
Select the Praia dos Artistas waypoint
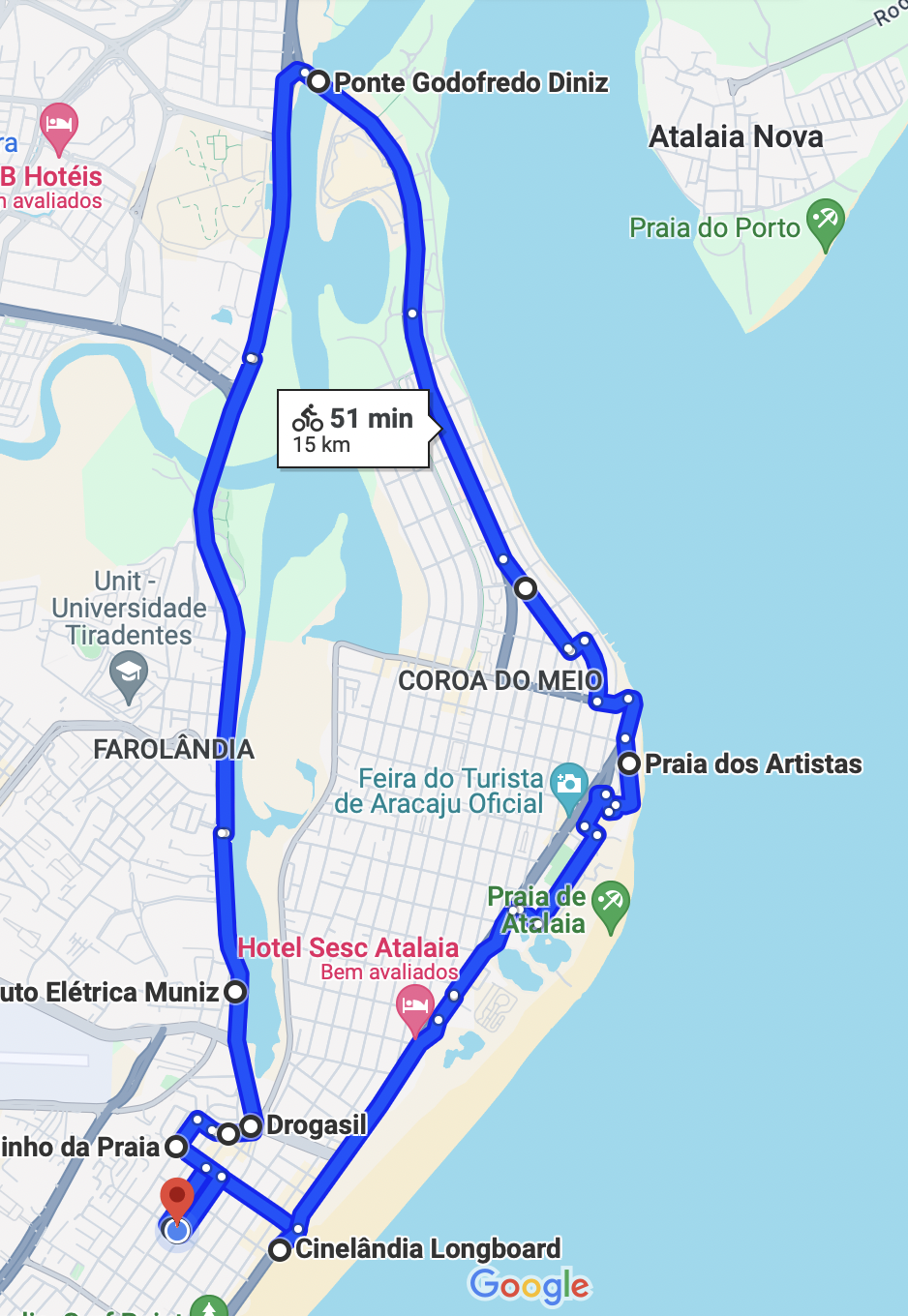pos(629,763)
